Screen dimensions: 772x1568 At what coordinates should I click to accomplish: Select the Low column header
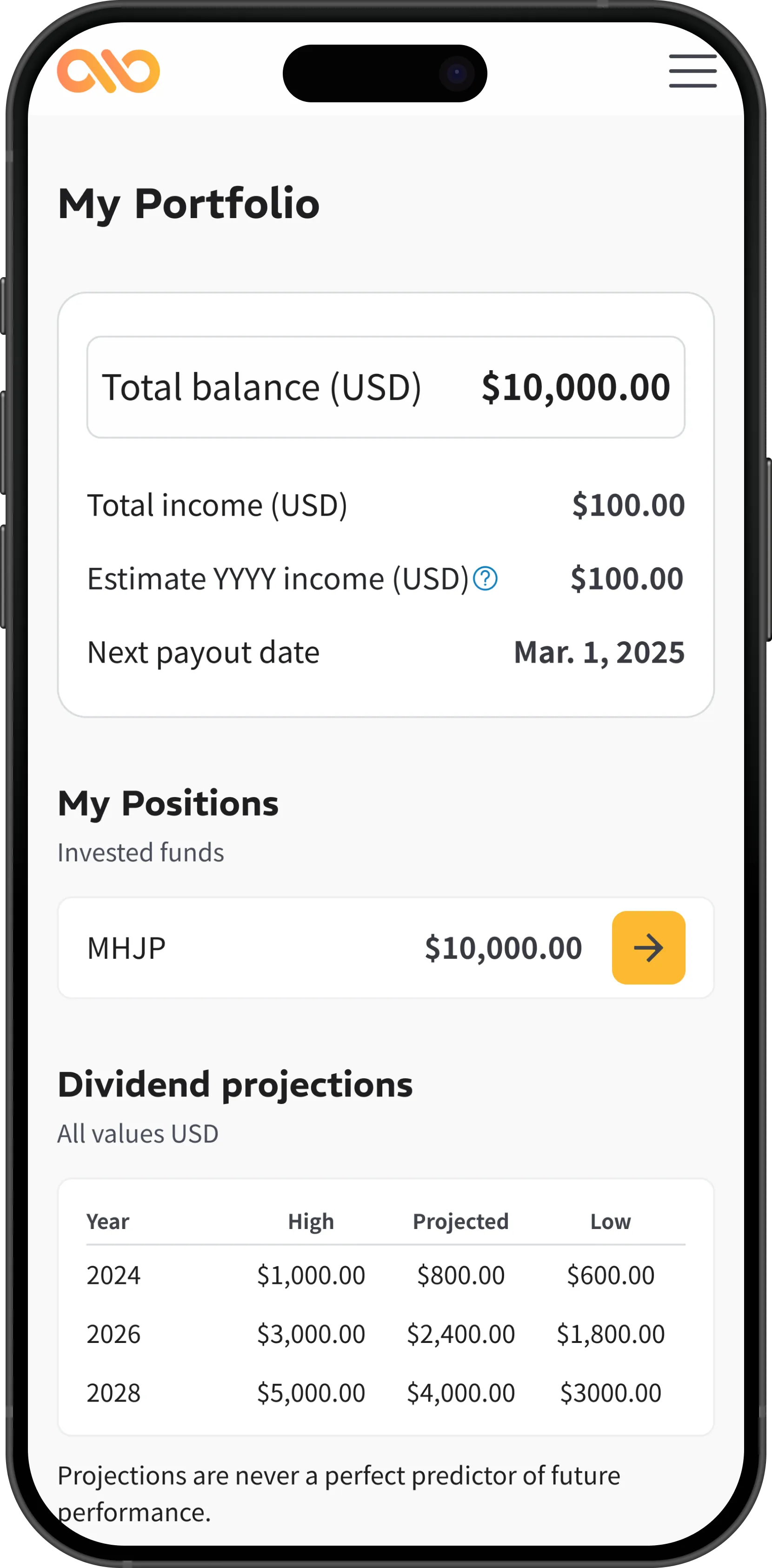point(610,1221)
